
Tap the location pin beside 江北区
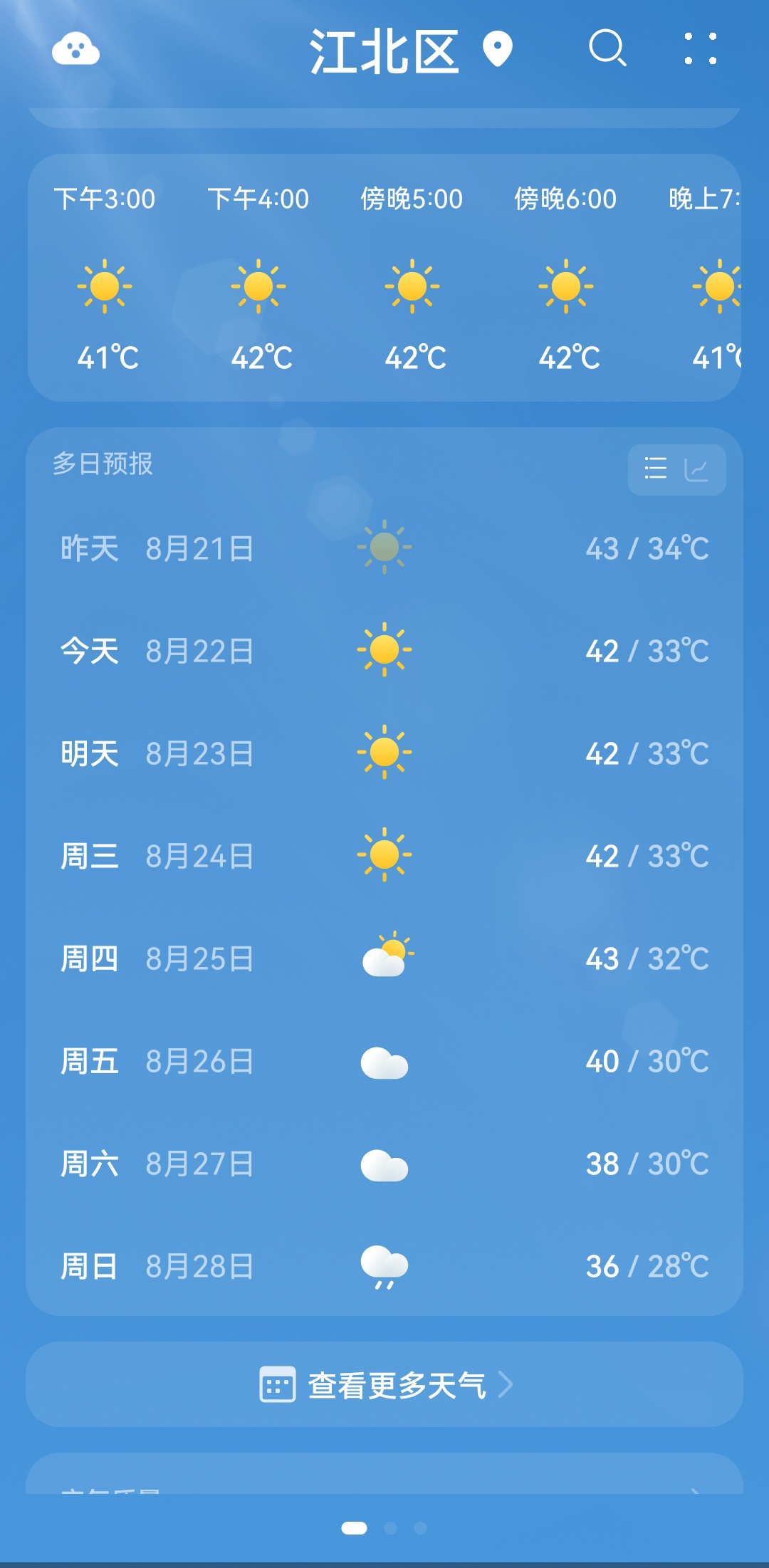tap(498, 49)
